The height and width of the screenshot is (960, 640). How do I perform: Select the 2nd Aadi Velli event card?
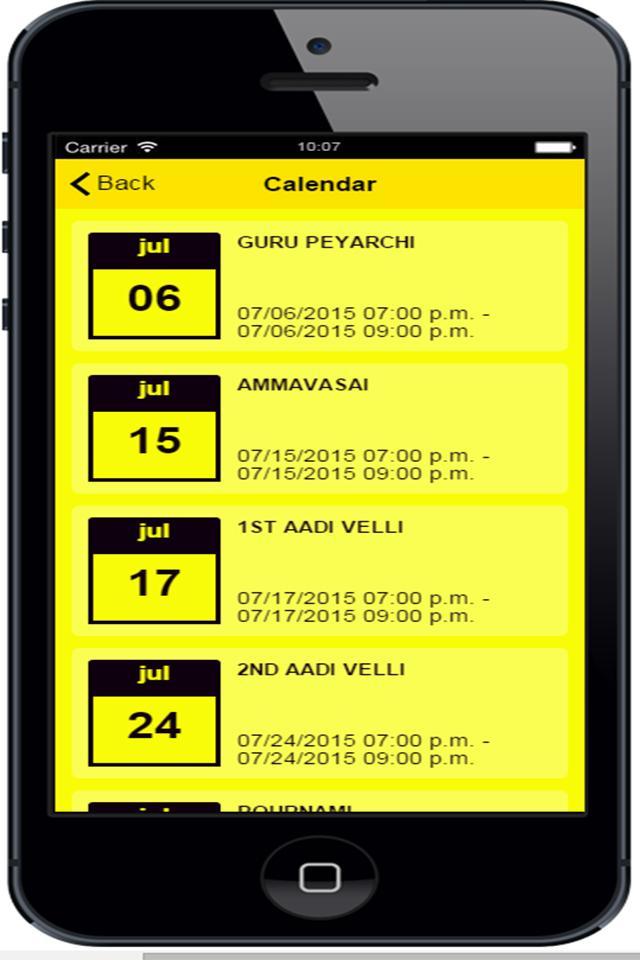[x=320, y=712]
